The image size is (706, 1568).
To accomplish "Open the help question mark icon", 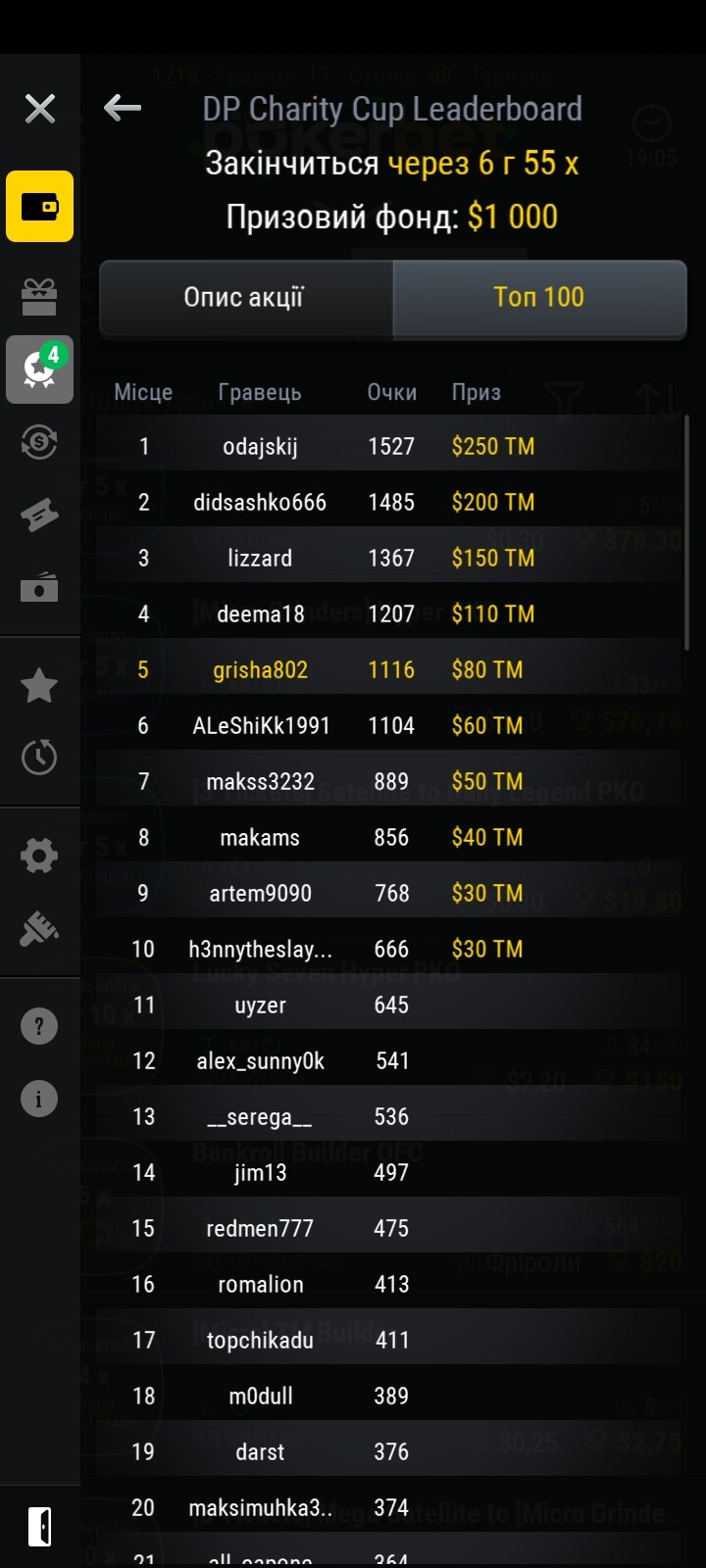I will coord(39,1026).
